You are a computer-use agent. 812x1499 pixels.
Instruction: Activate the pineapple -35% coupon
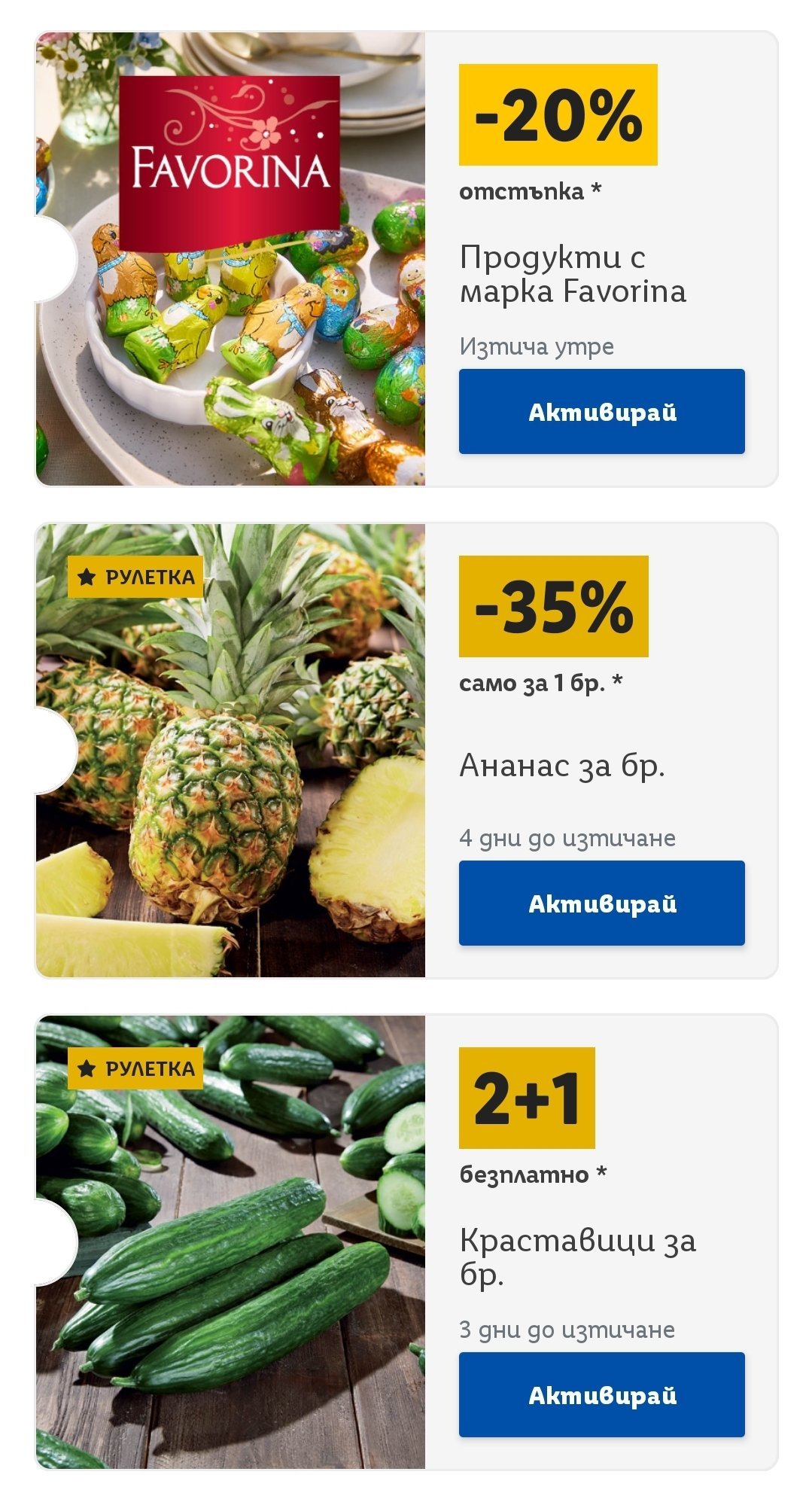click(601, 903)
